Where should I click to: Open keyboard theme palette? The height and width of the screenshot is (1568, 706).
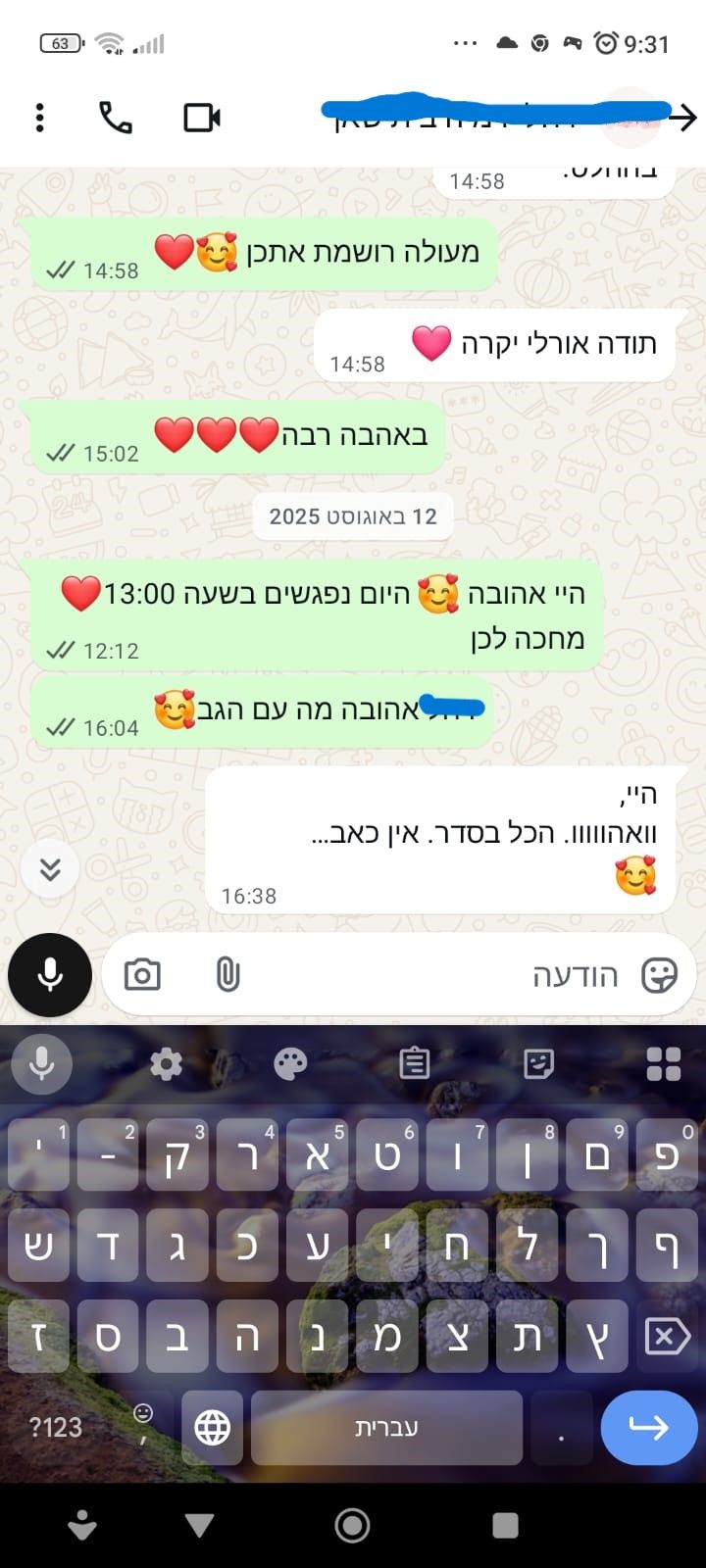click(x=290, y=1063)
